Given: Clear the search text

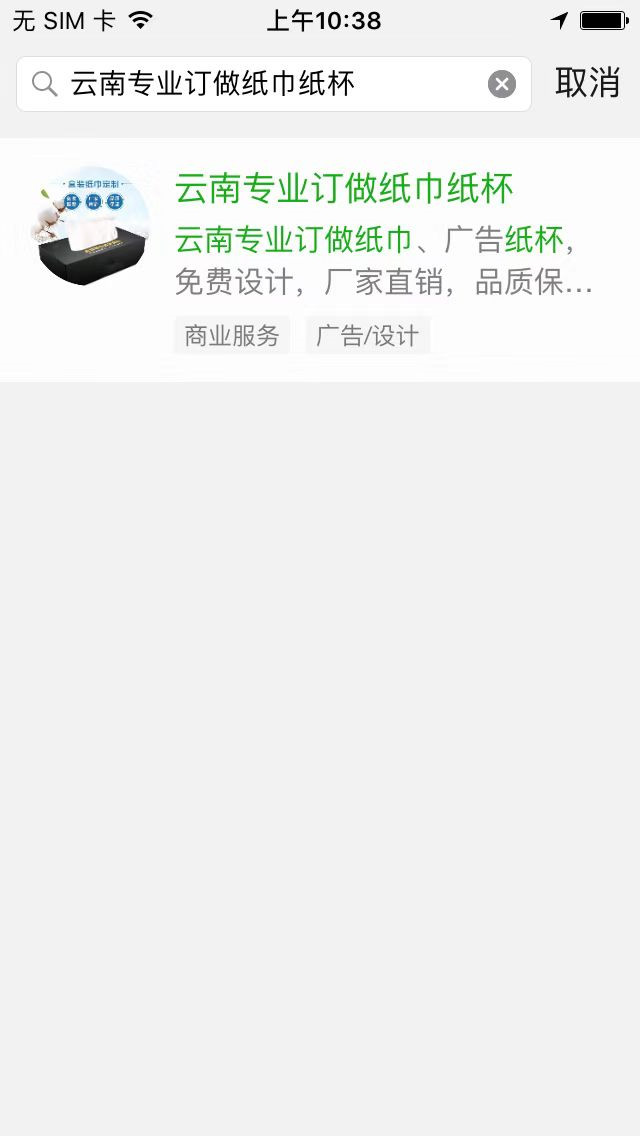Looking at the screenshot, I should coord(502,84).
